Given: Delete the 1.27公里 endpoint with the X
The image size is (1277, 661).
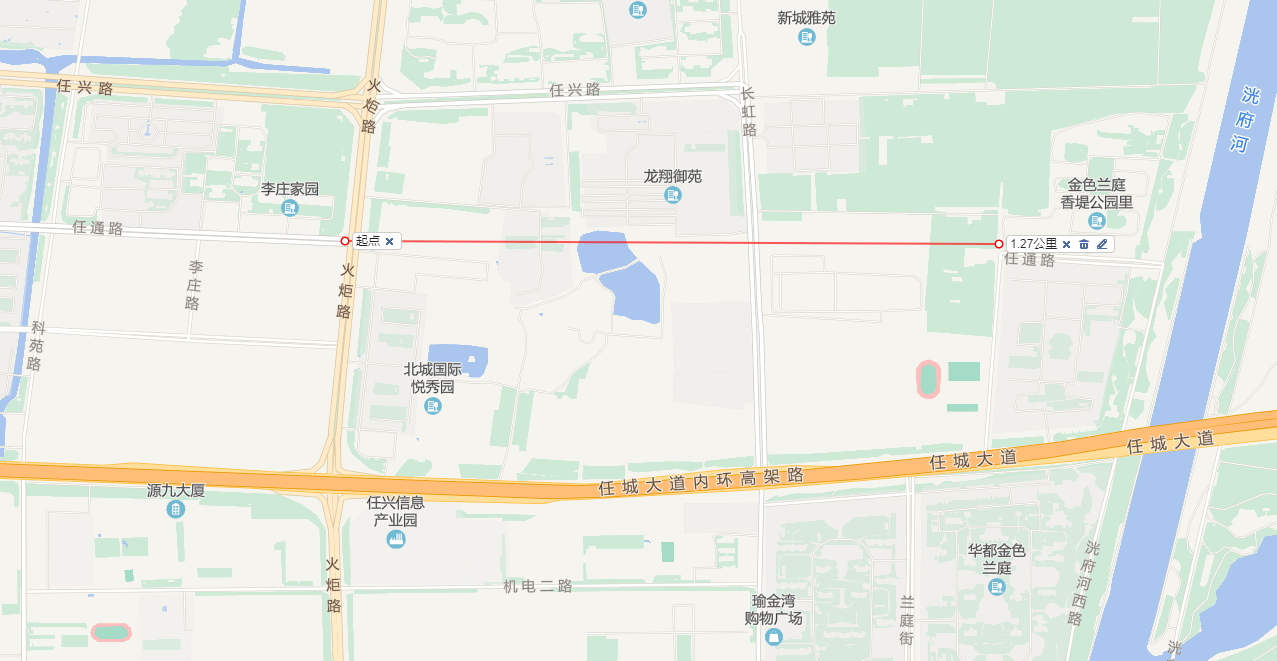Looking at the screenshot, I should [1066, 244].
